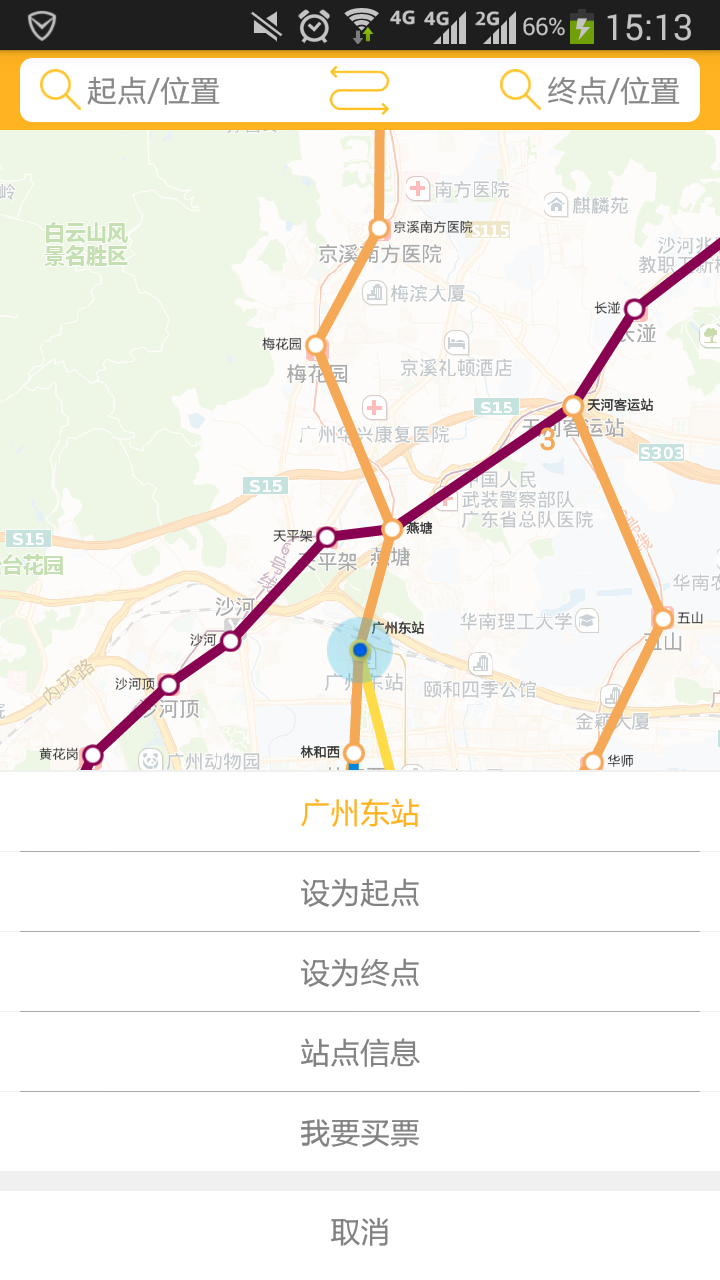The width and height of the screenshot is (720, 1280).
Task: Tap the 梅花园 station marker
Action: point(316,346)
